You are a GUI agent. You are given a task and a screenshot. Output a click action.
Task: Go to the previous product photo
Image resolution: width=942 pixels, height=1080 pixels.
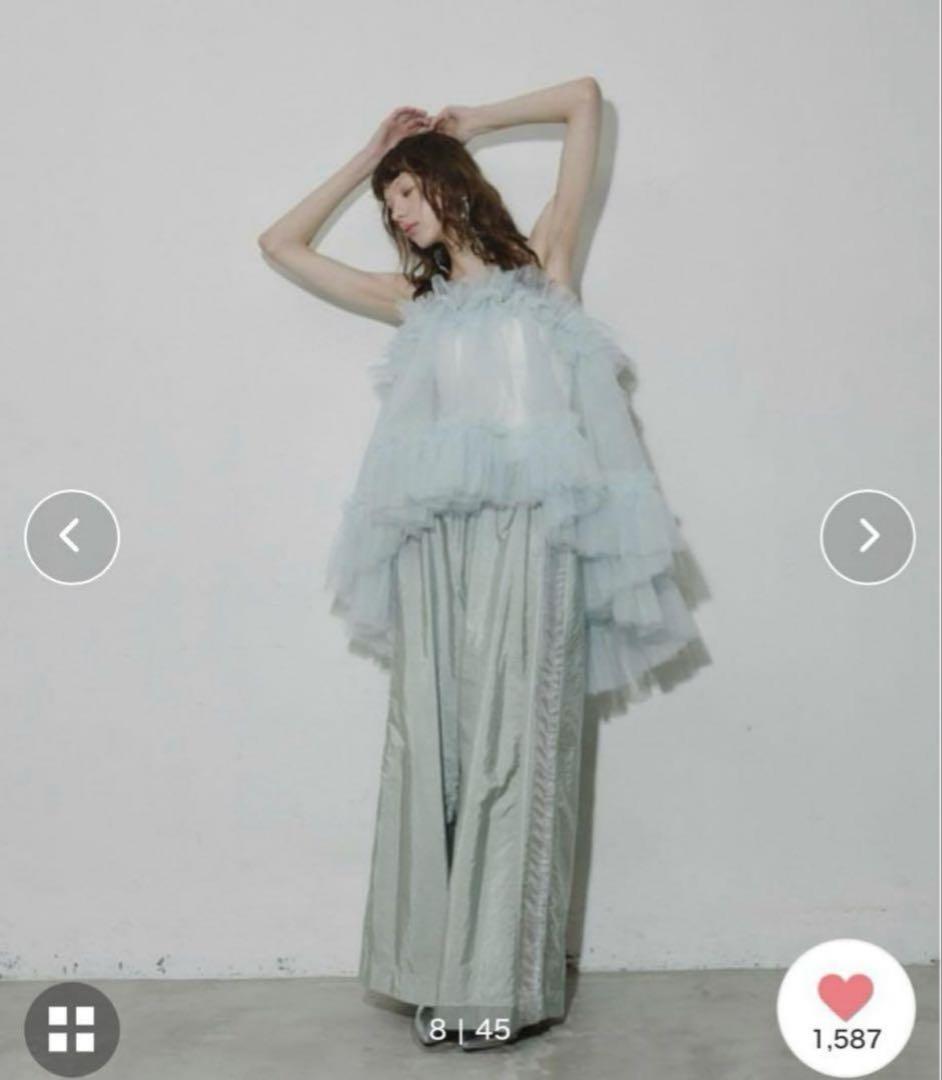pos(71,537)
